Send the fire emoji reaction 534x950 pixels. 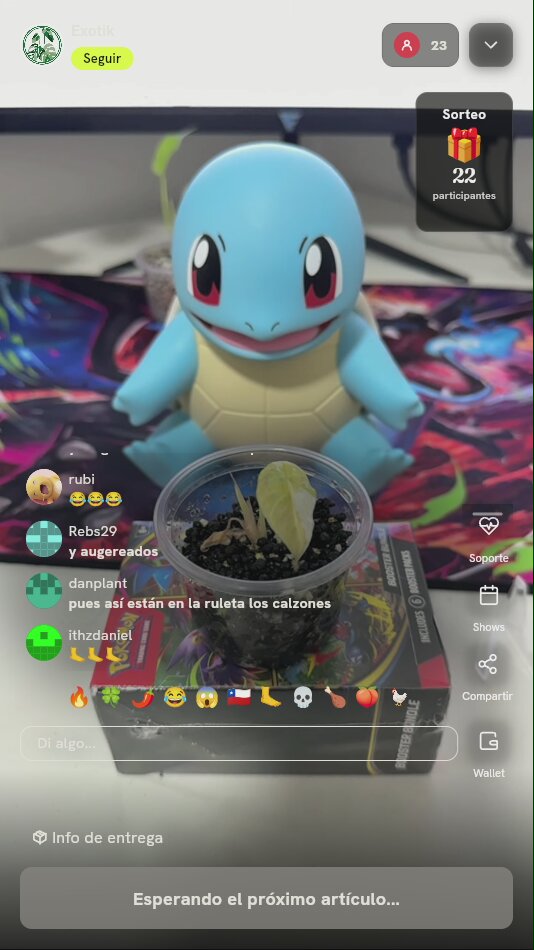tap(79, 697)
